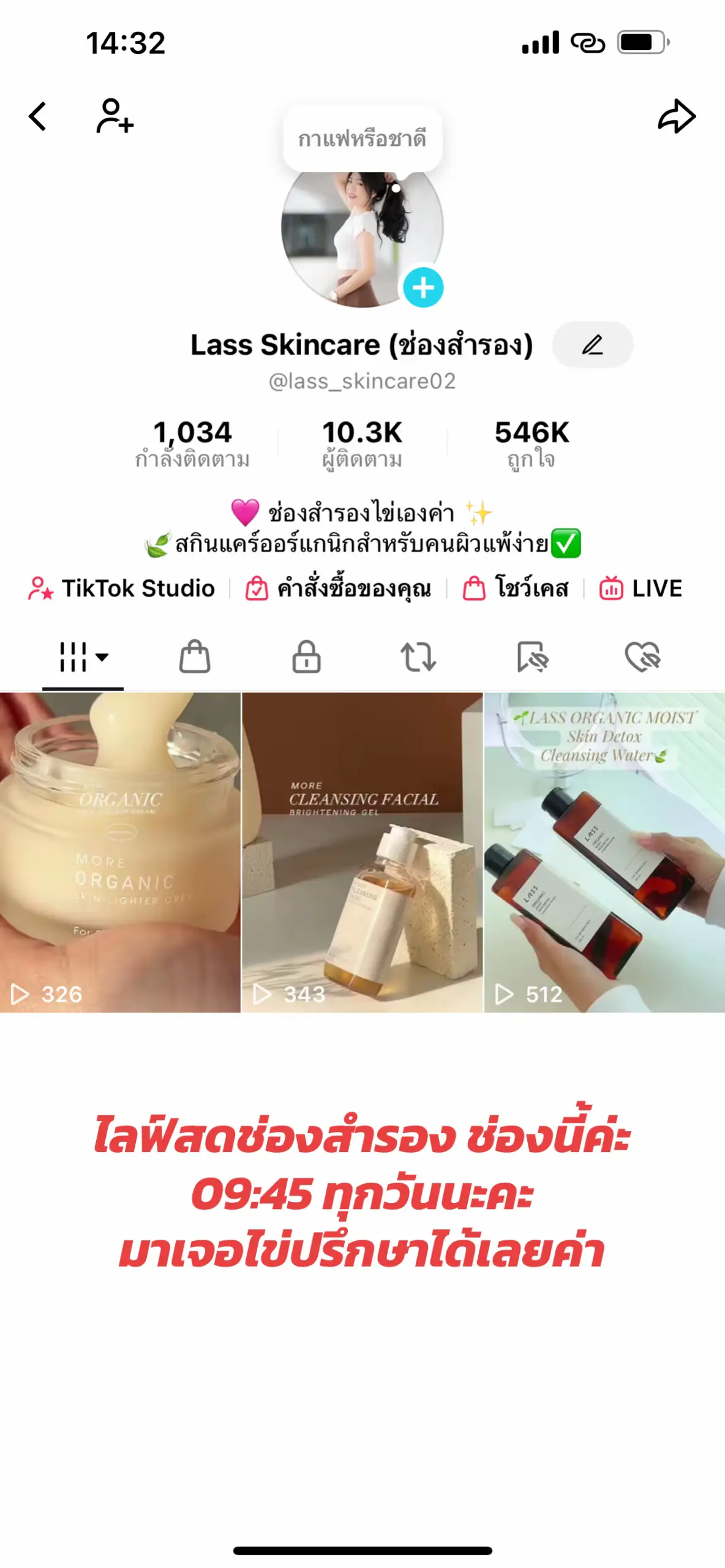This screenshot has width=725, height=1568.
Task: Tap the plus badge on profile photo
Action: click(423, 287)
